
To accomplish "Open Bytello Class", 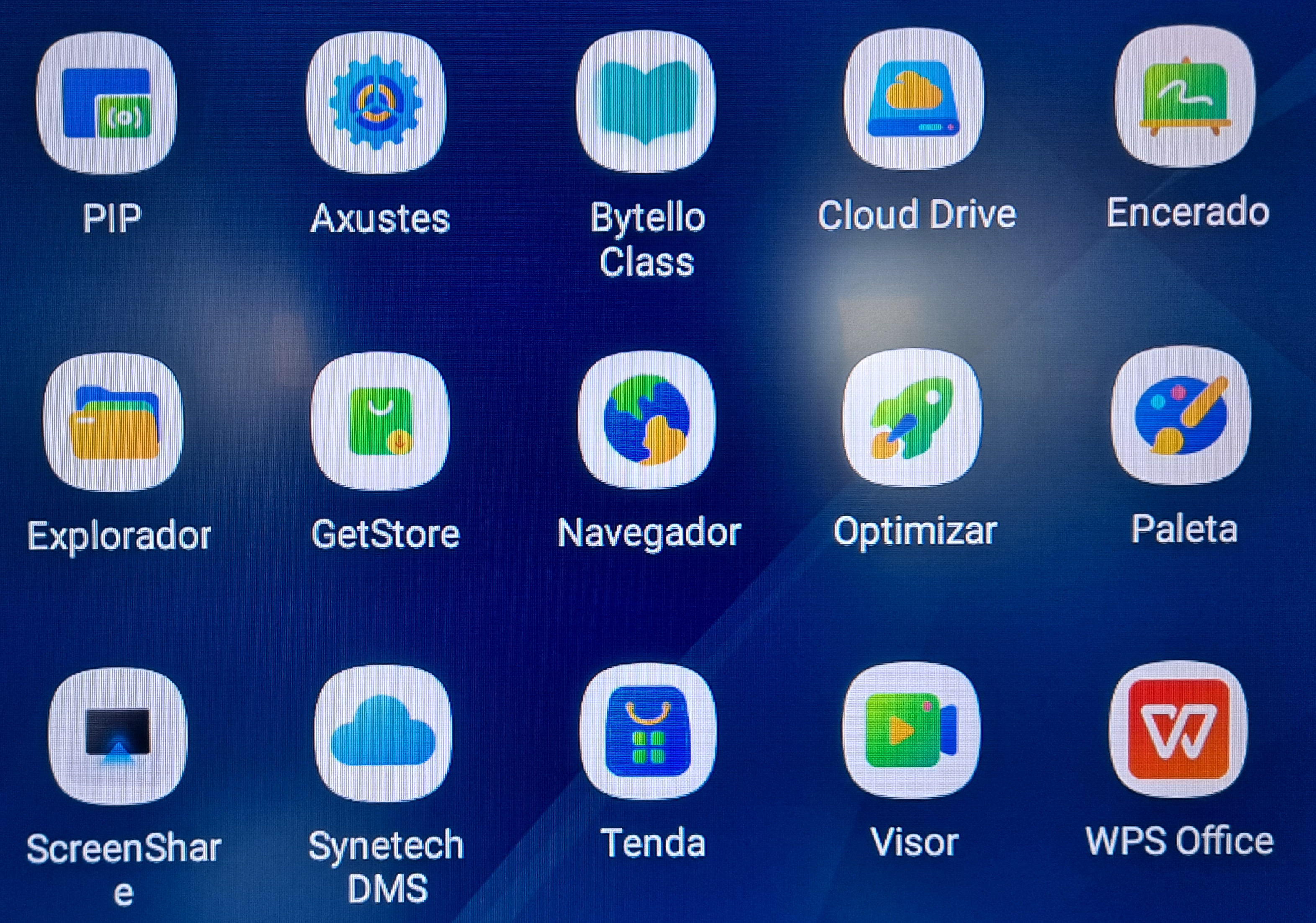I will (646, 101).
